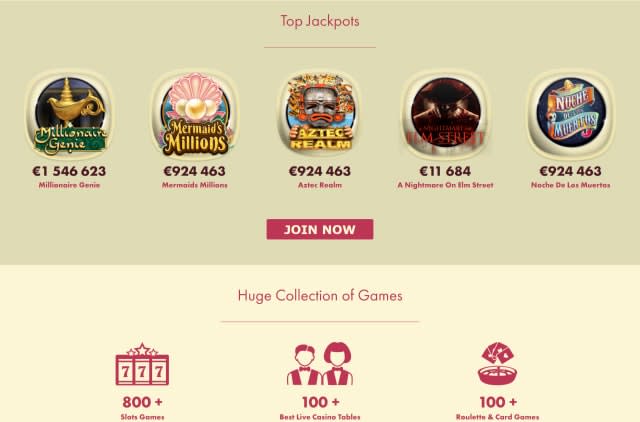
Task: Tap the JOIN NOW button
Action: click(319, 230)
